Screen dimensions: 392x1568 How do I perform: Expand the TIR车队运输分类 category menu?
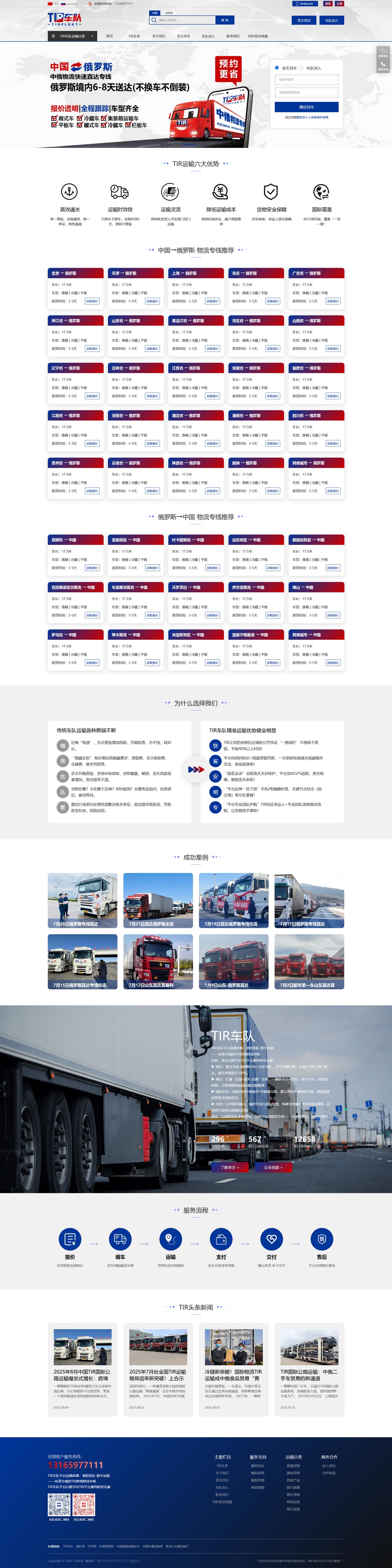coord(73,36)
